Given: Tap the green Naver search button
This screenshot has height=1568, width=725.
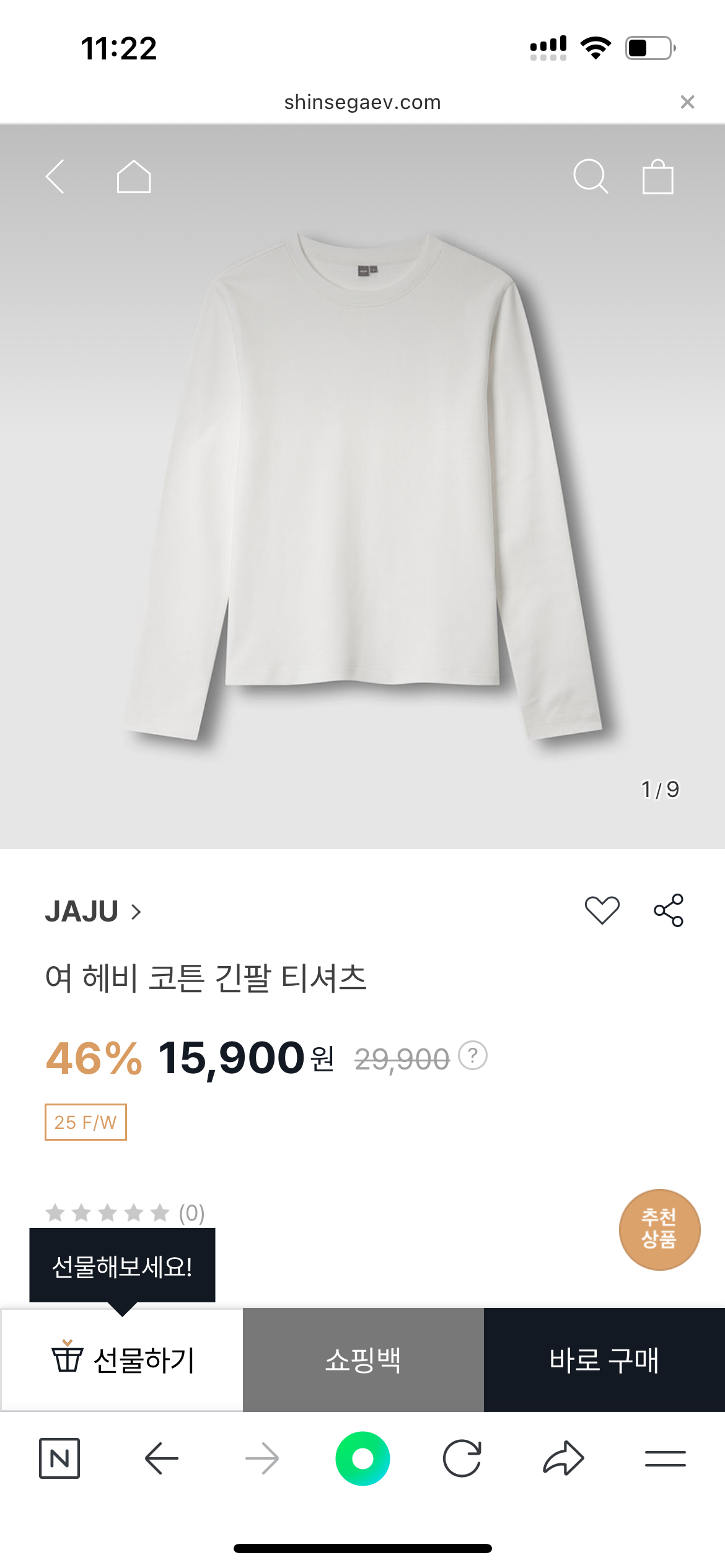Looking at the screenshot, I should (x=362, y=1458).
